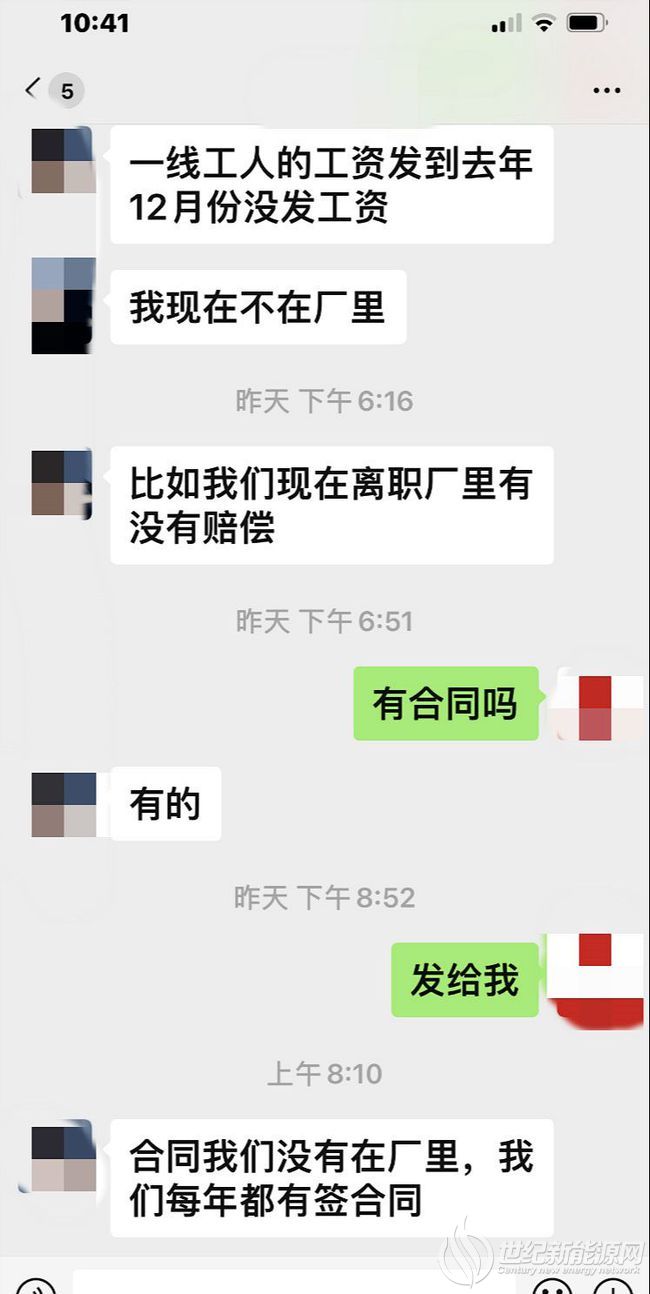Tap avatar next to '有的' reply
Viewport: 650px width, 1294px height.
pyautogui.click(x=63, y=804)
